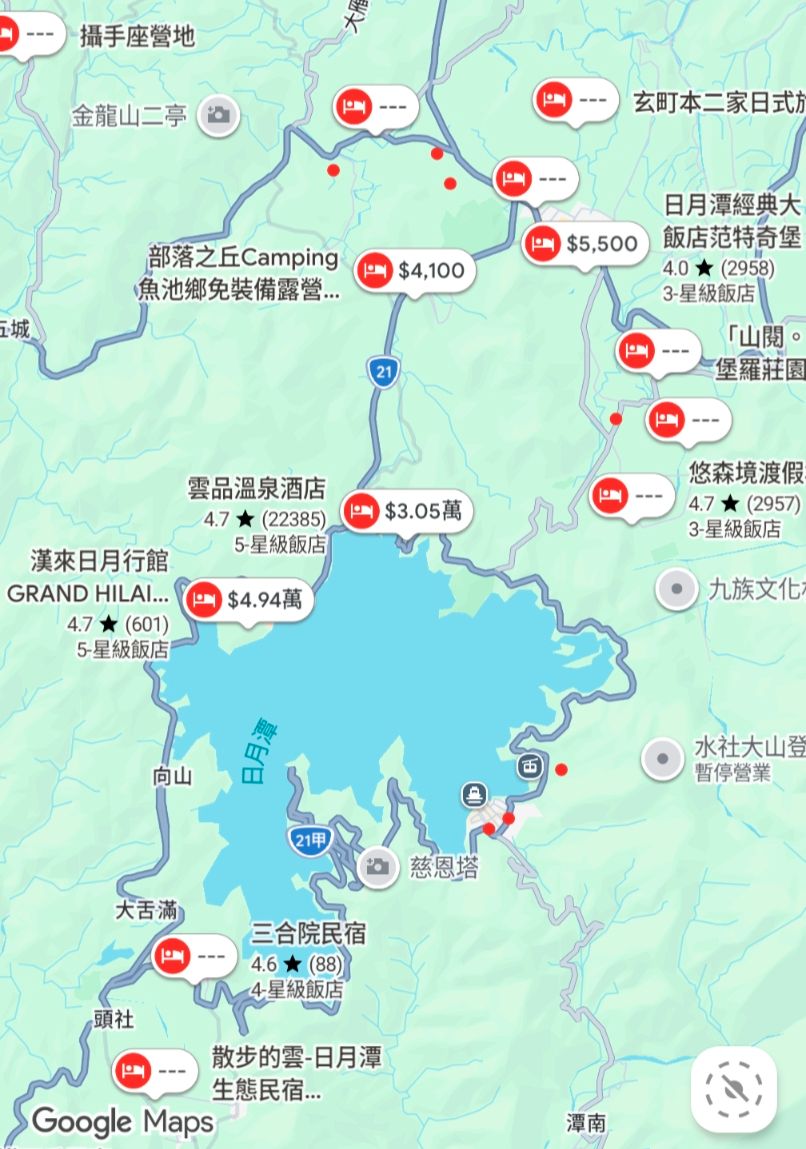Select 漢來日月行館 $4.94萬 hotel pin
This screenshot has height=1149, width=806.
pyautogui.click(x=248, y=601)
